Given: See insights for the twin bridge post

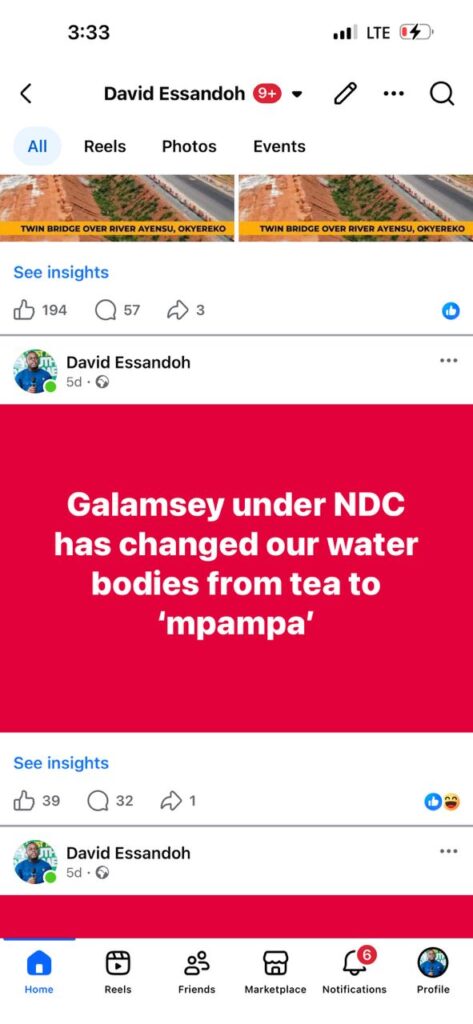Looking at the screenshot, I should coord(61,272).
